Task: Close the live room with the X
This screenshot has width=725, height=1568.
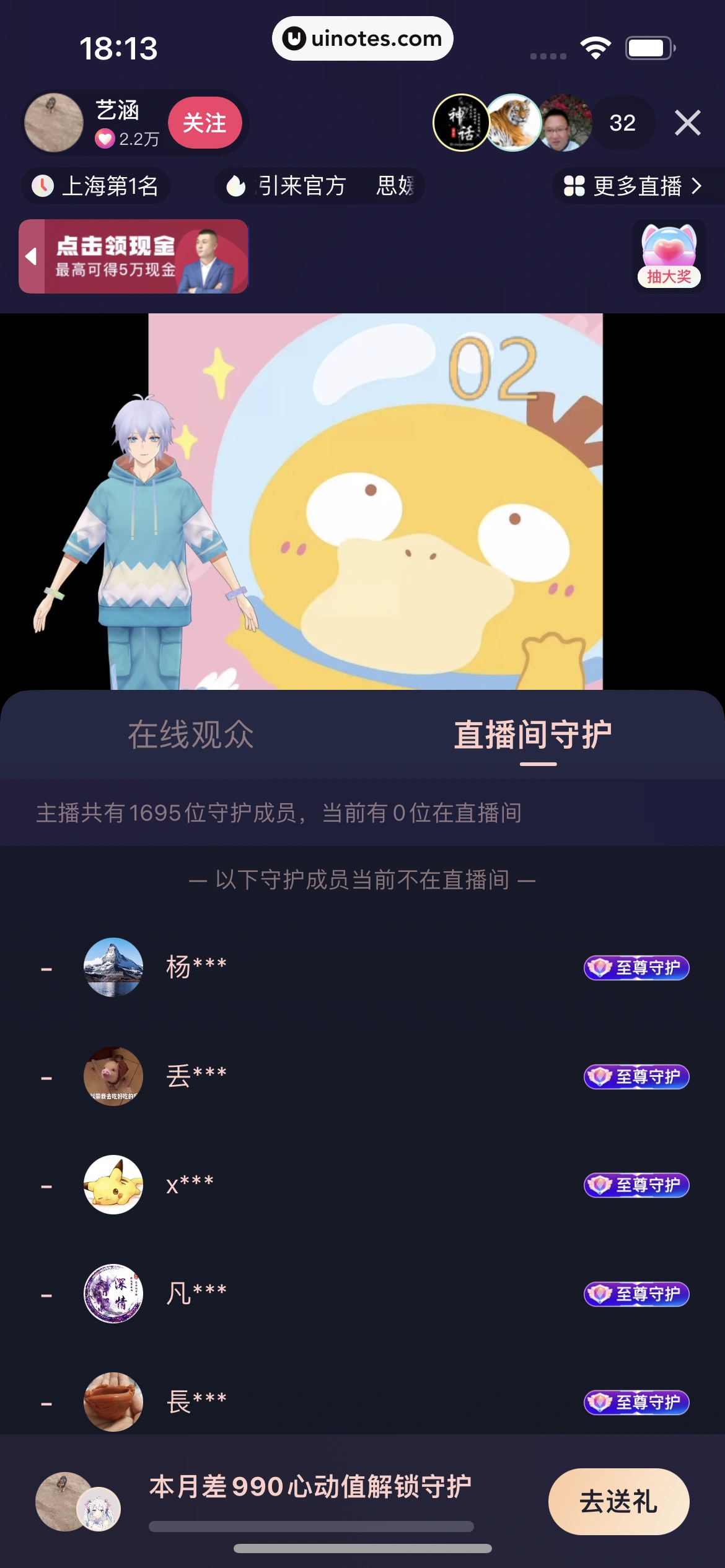Action: pos(687,123)
